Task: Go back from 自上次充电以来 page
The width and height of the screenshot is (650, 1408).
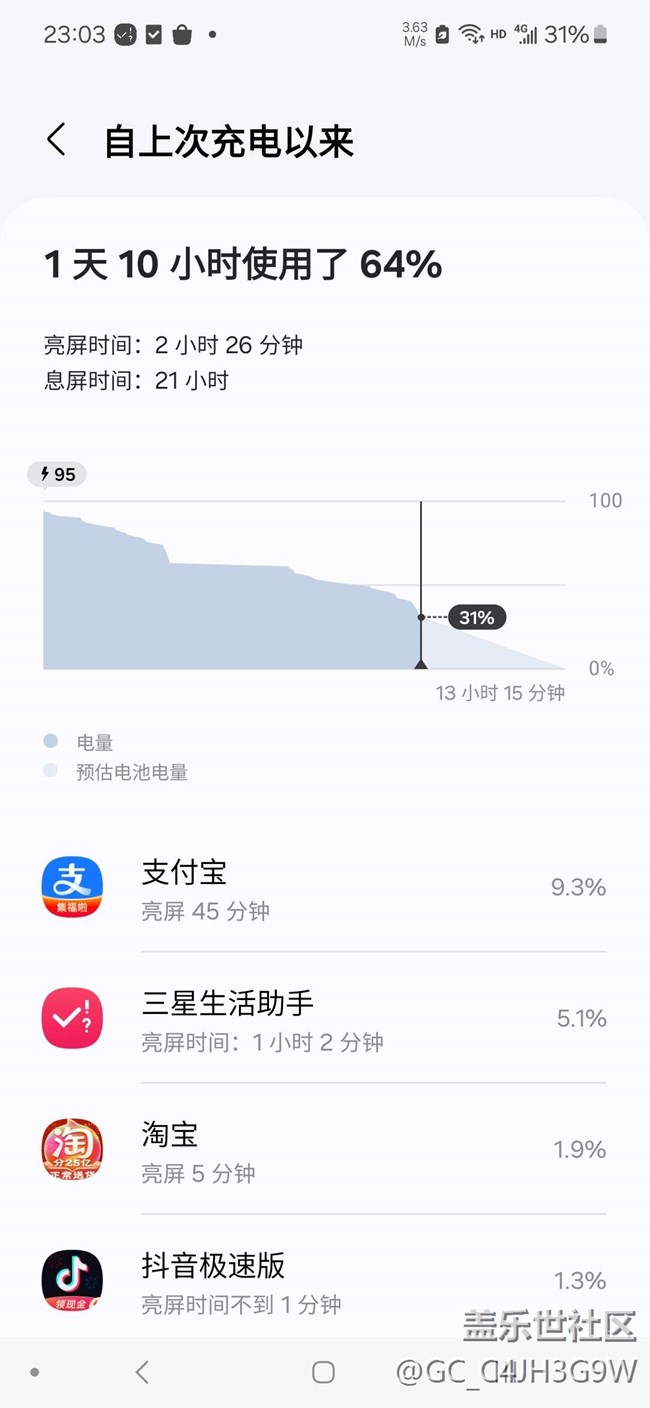Action: (x=57, y=140)
